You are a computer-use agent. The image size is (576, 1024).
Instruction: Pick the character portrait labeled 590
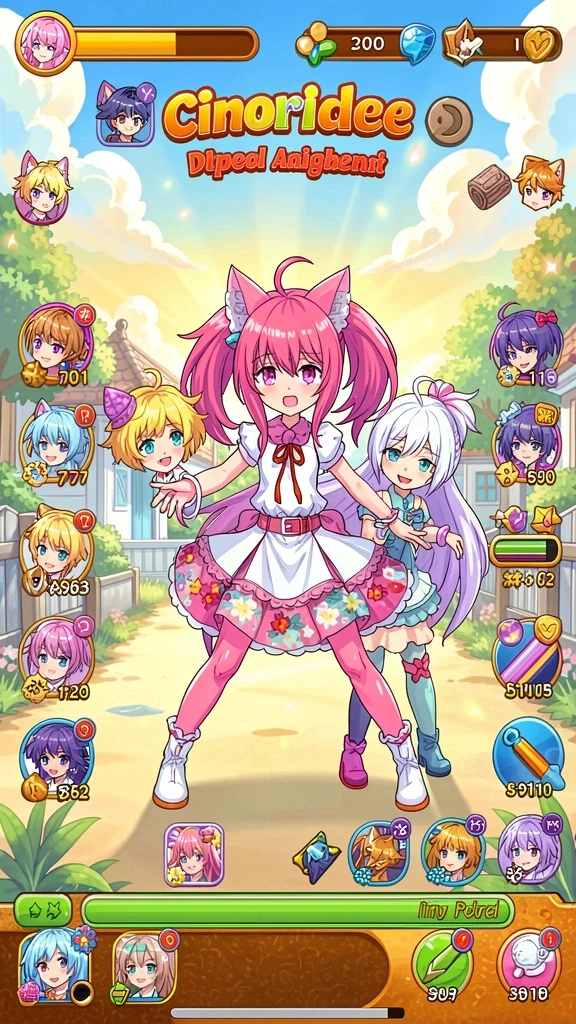point(526,444)
